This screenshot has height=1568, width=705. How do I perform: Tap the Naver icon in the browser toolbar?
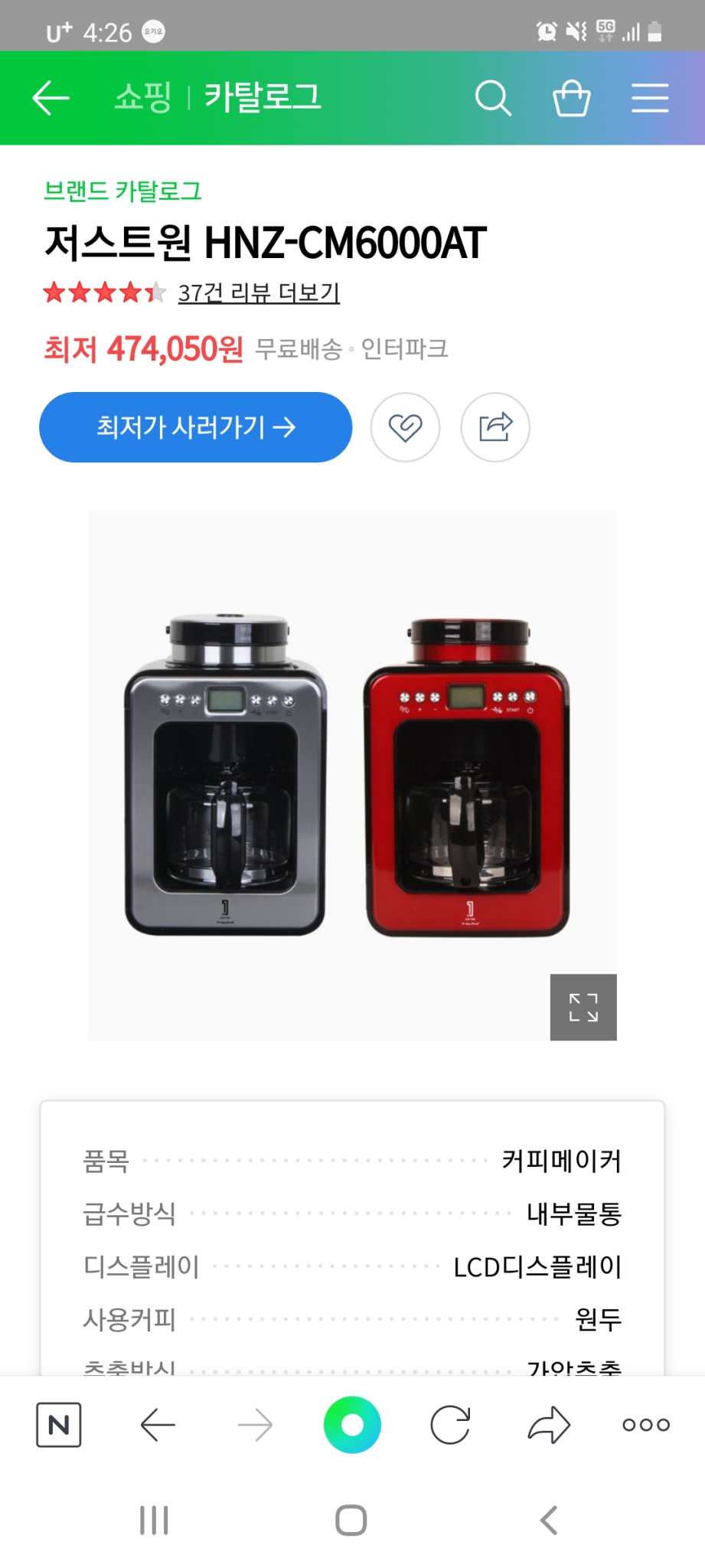[x=58, y=1424]
